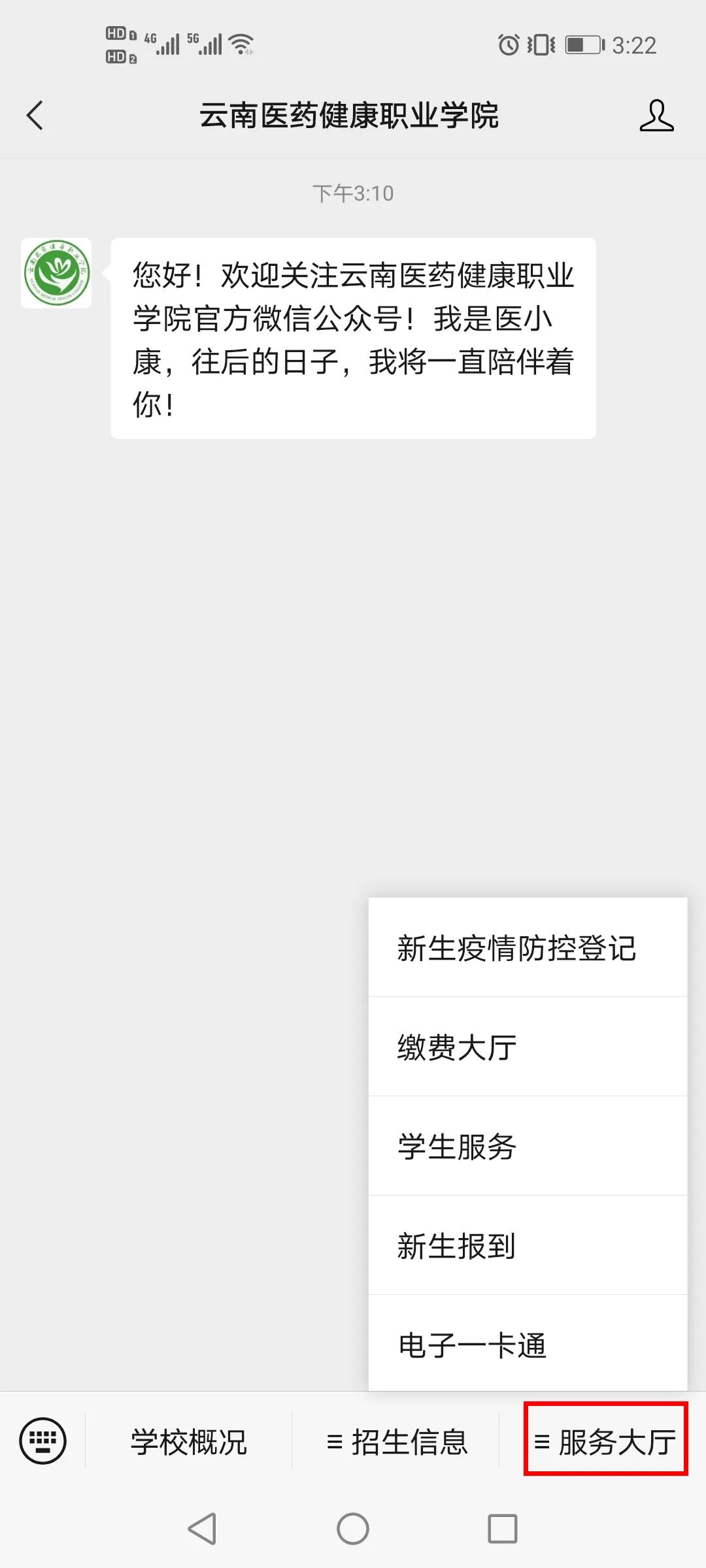Go back using the top-left arrow
This screenshot has width=706, height=1568.
(35, 116)
